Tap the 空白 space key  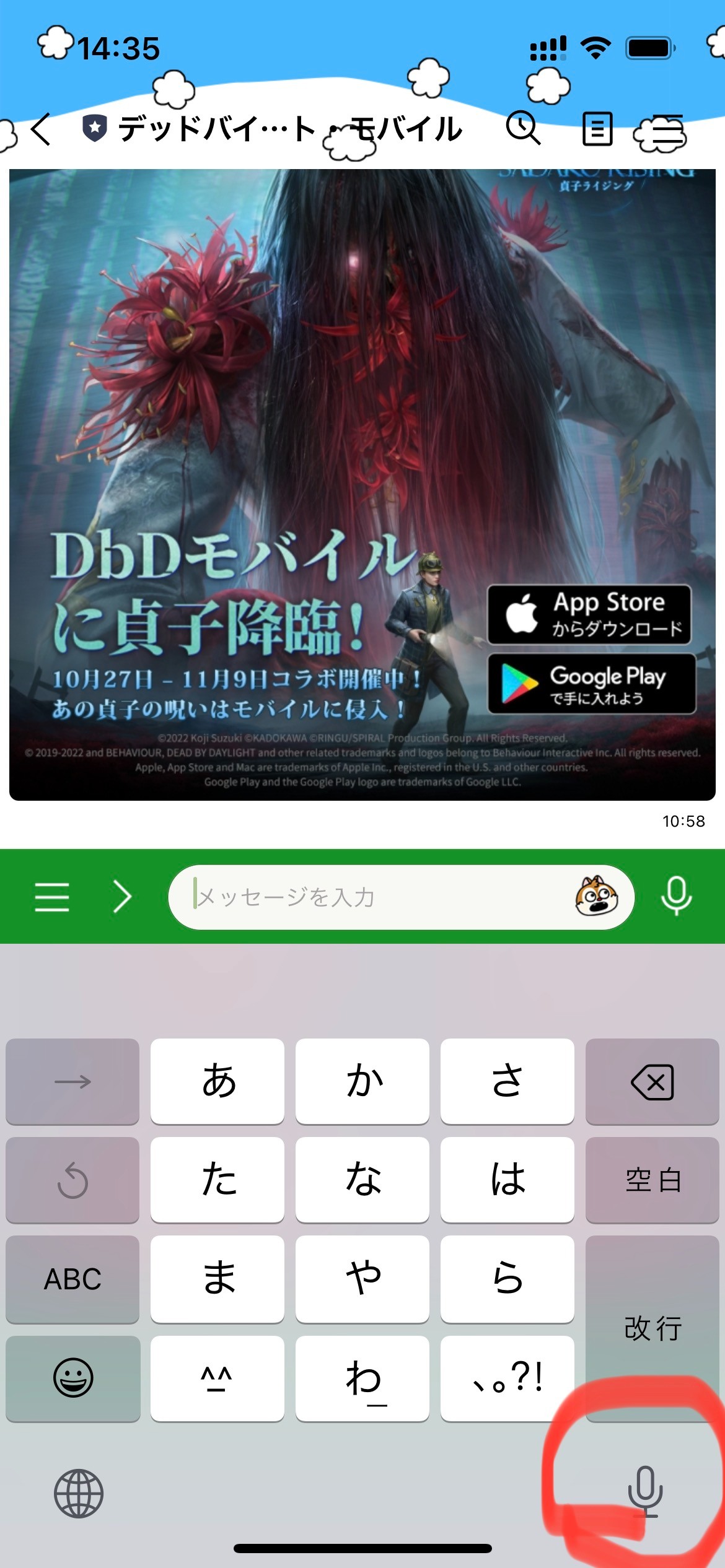coord(652,1180)
